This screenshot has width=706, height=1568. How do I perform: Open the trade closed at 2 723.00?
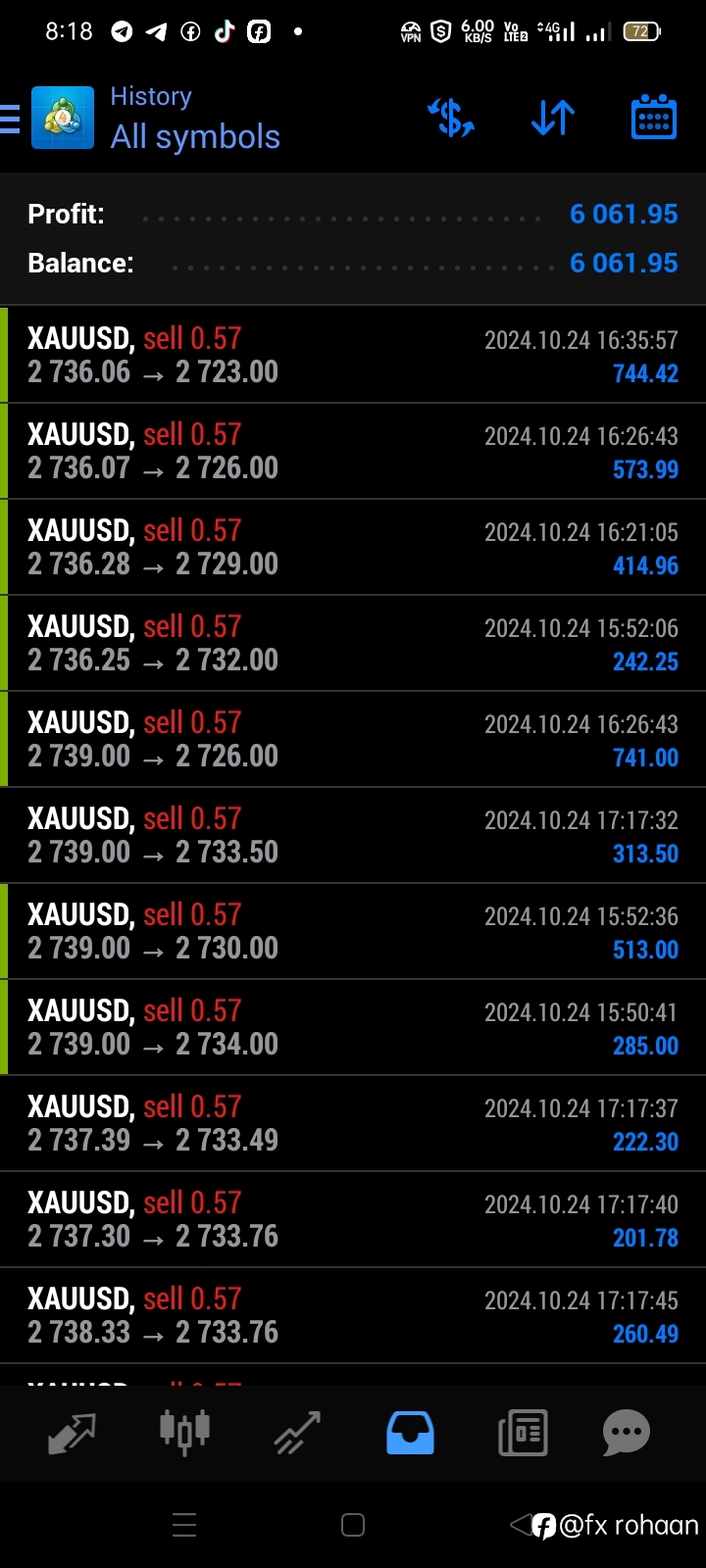[353, 355]
